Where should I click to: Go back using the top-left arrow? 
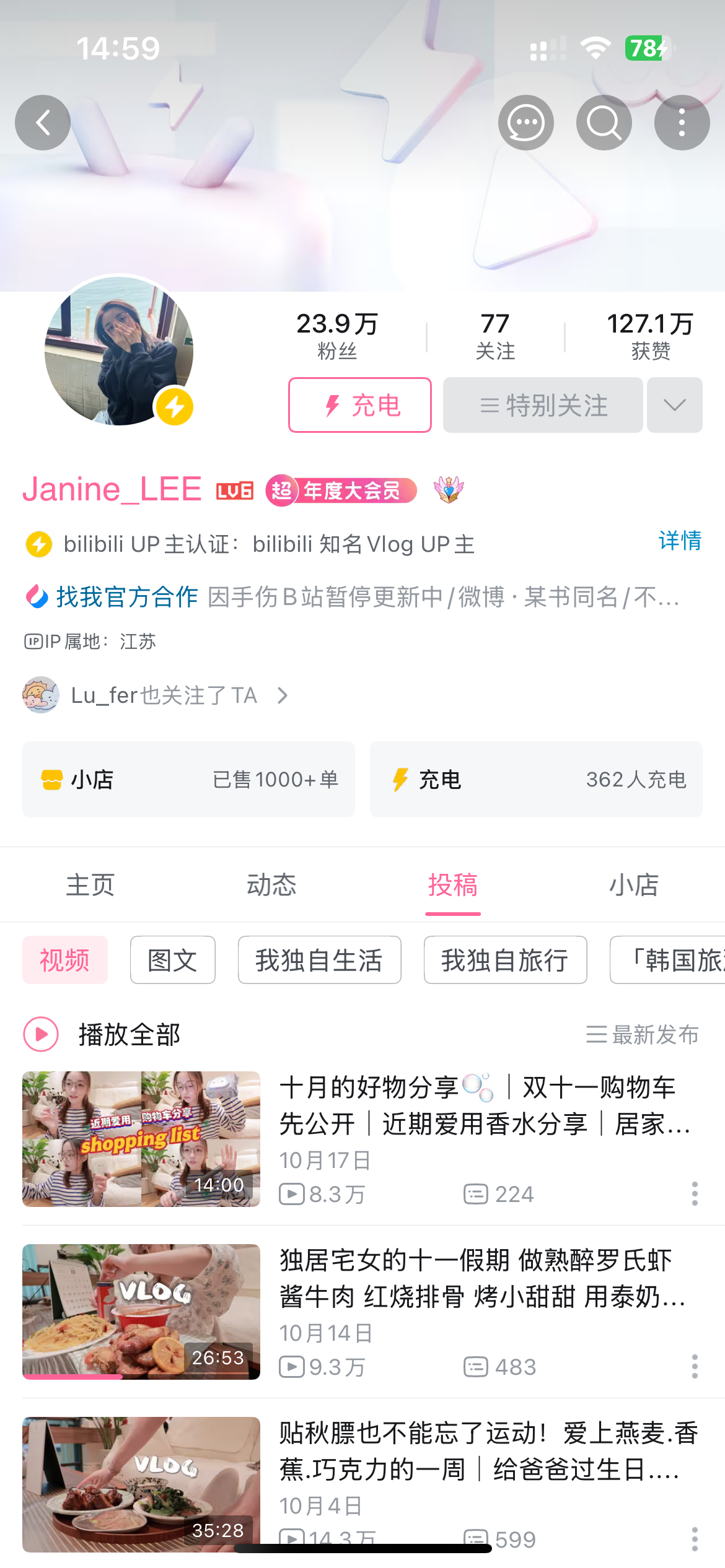click(x=43, y=123)
